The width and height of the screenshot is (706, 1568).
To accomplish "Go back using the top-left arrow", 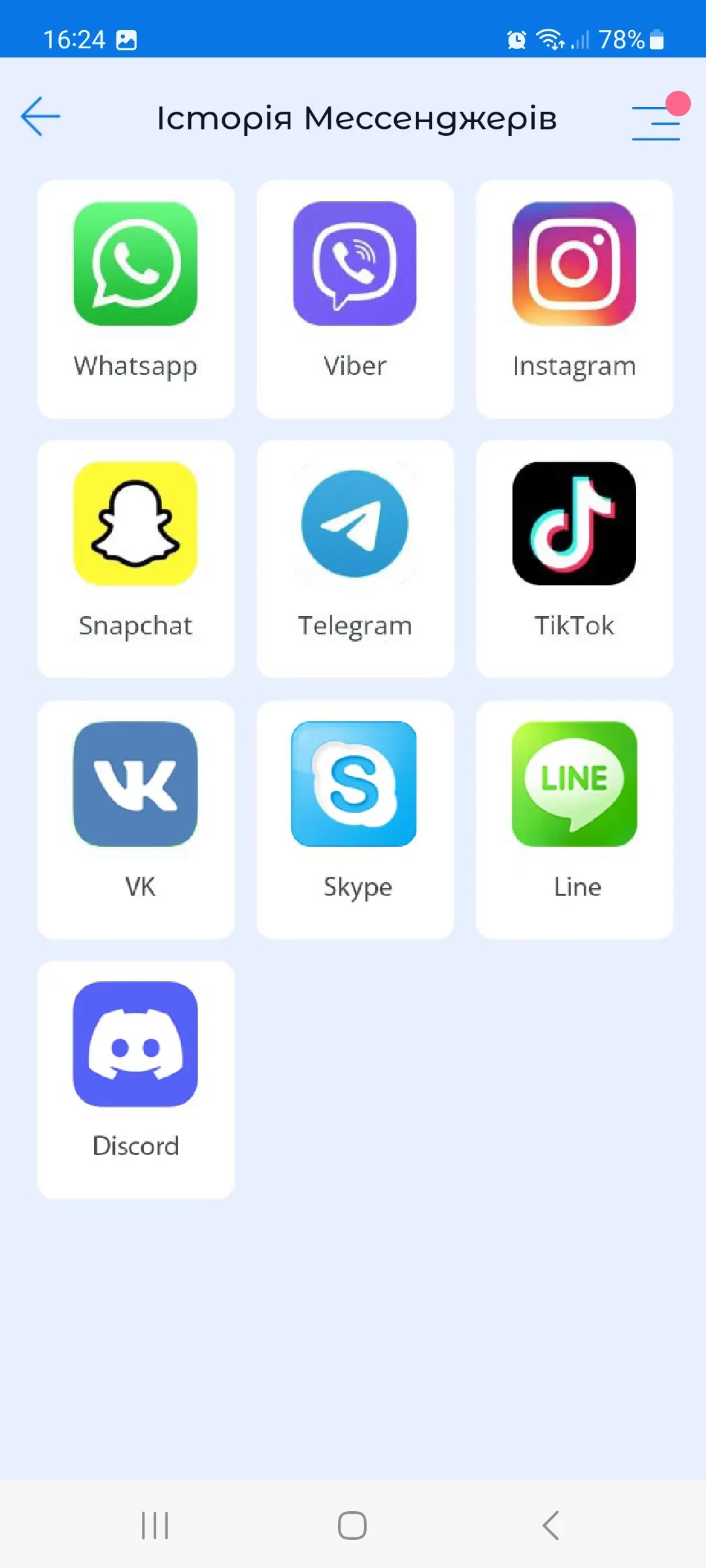I will 41,117.
